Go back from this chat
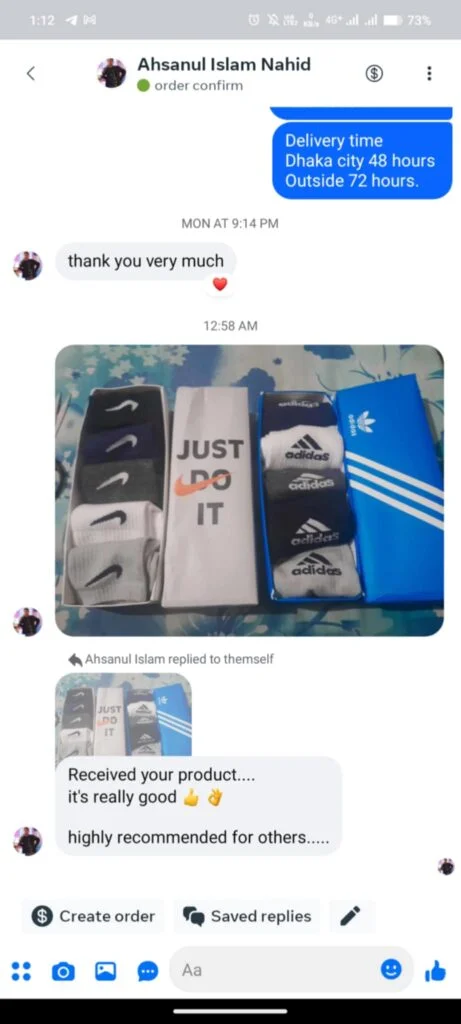 [x=30, y=73]
